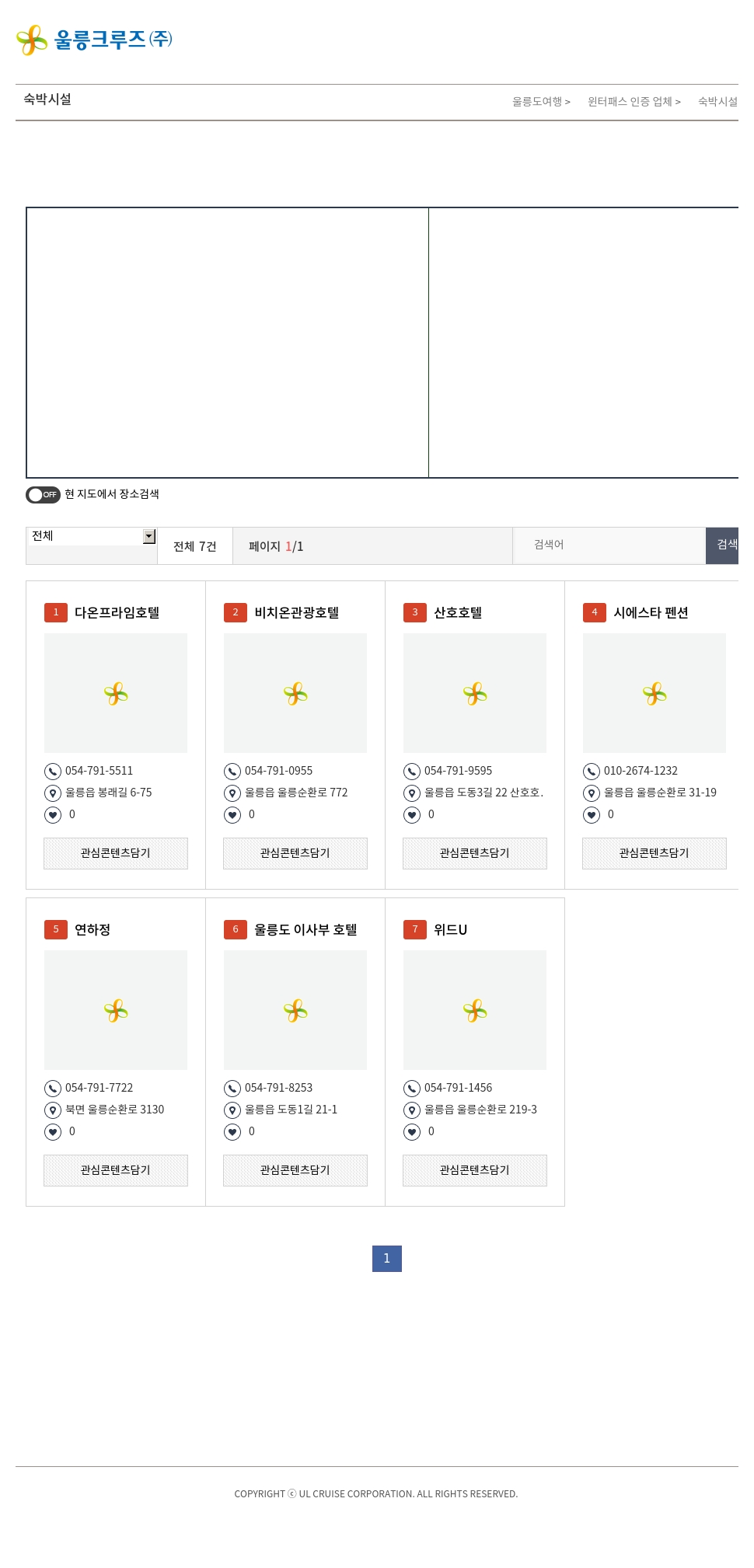Go to 울릉크루즈 home via logo
Screen dimensions: 754x1568
94,40
